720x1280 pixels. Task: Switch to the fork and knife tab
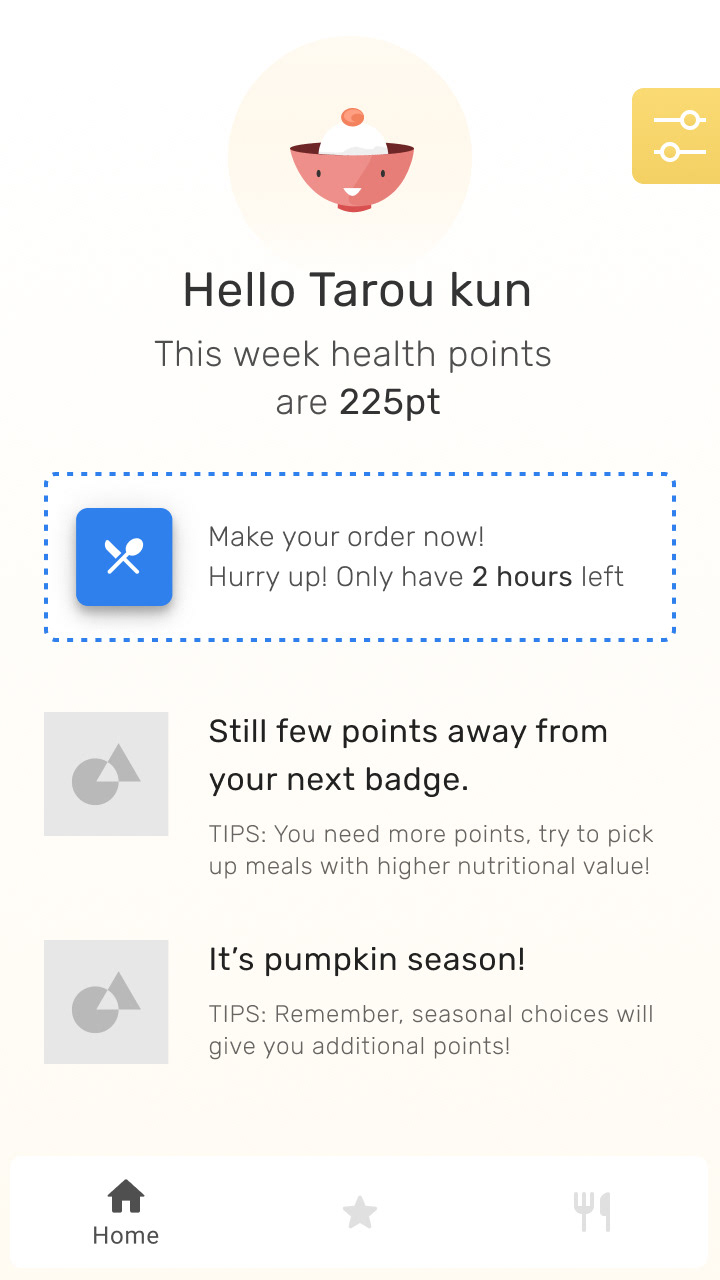click(592, 1212)
